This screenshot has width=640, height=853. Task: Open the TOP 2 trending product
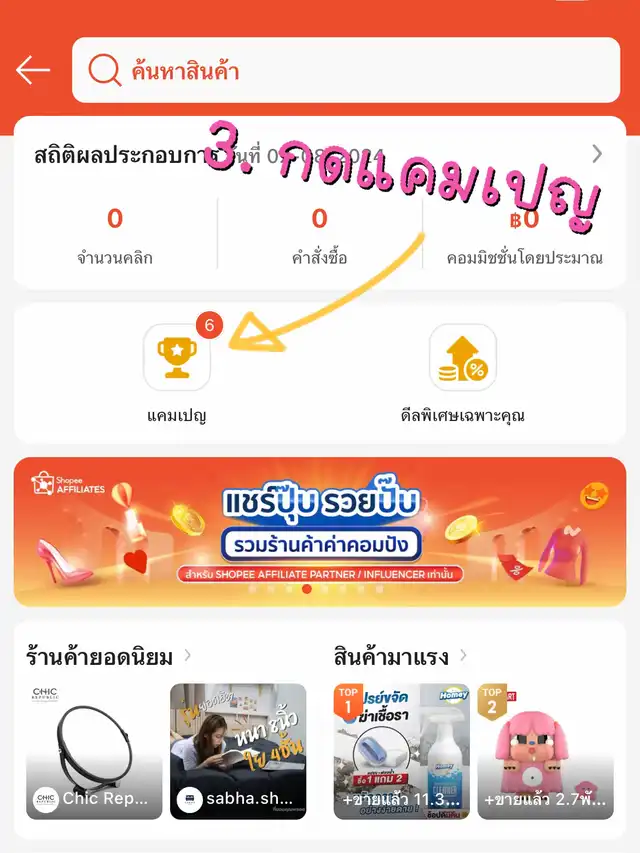545,751
